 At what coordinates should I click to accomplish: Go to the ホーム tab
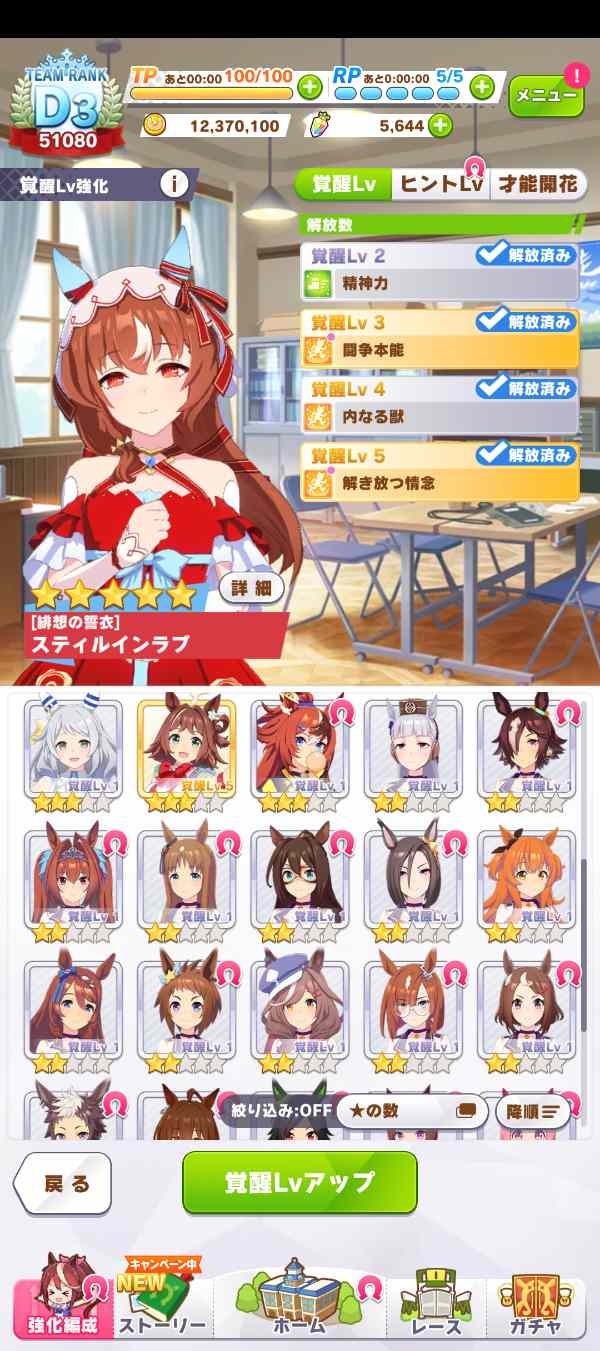pyautogui.click(x=299, y=1300)
